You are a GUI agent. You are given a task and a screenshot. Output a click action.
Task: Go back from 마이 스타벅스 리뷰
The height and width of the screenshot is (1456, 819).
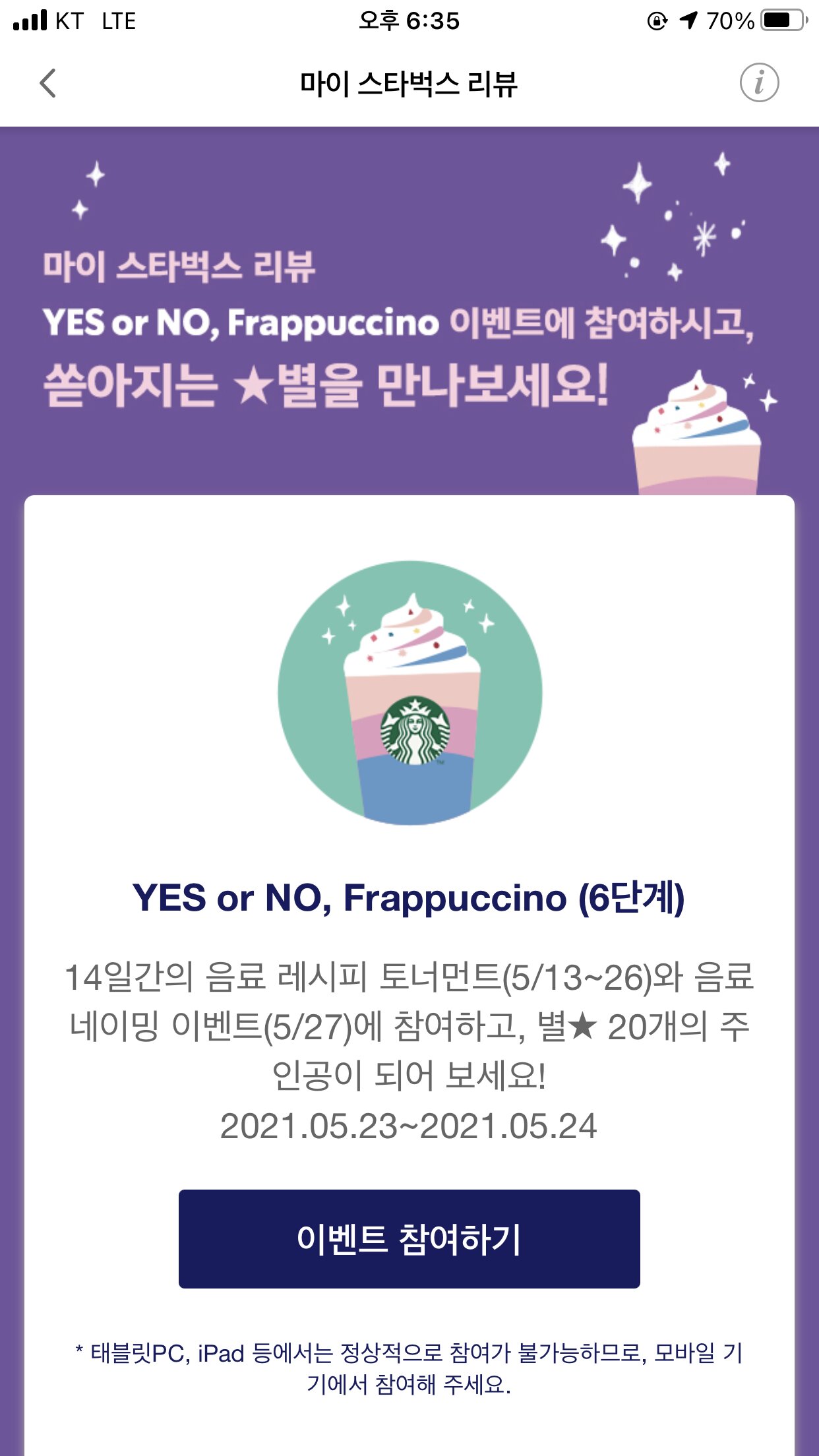[x=48, y=83]
